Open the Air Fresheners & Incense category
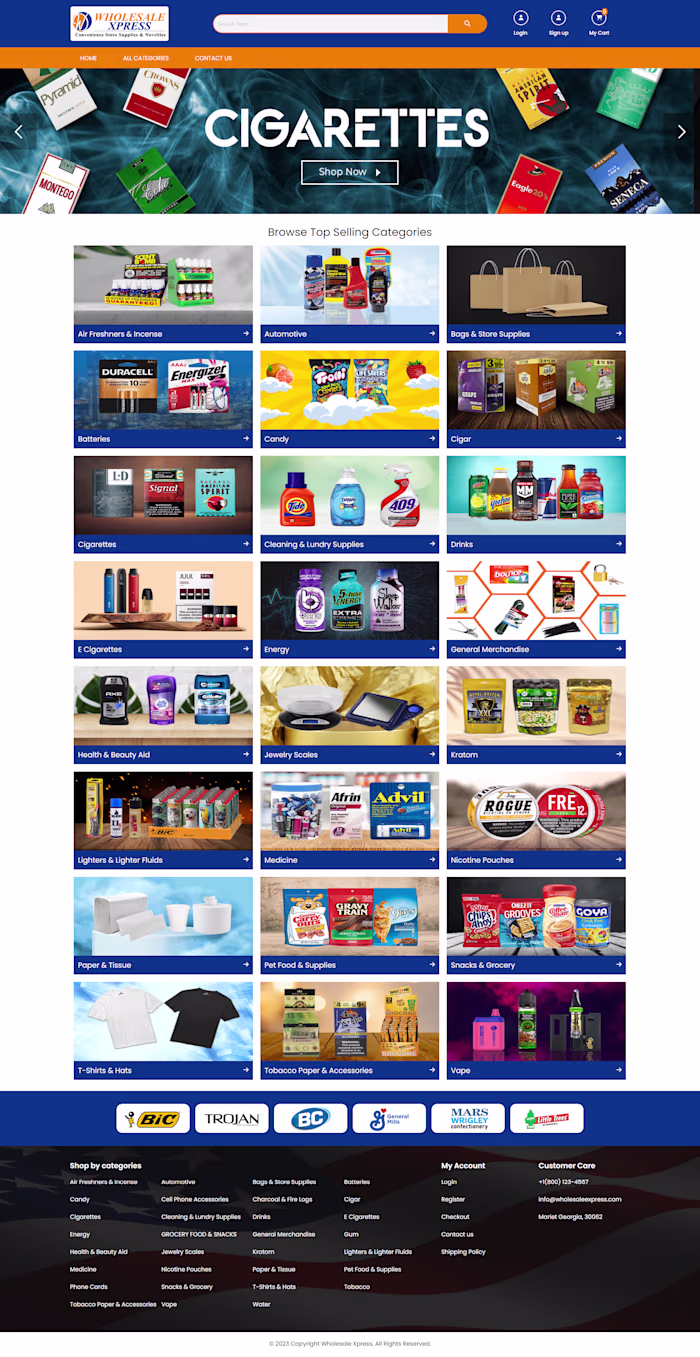The height and width of the screenshot is (1357, 700). [163, 293]
